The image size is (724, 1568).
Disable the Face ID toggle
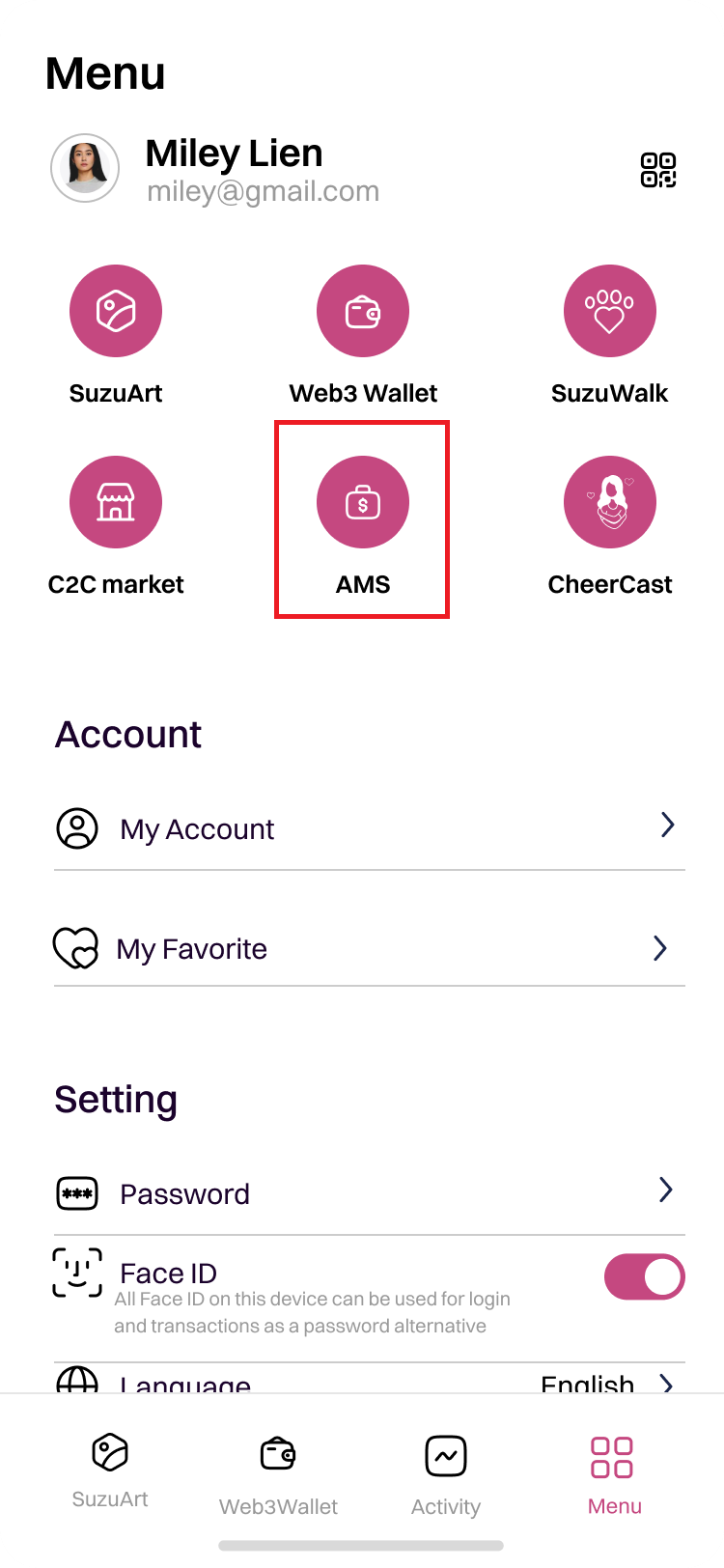pos(644,1277)
